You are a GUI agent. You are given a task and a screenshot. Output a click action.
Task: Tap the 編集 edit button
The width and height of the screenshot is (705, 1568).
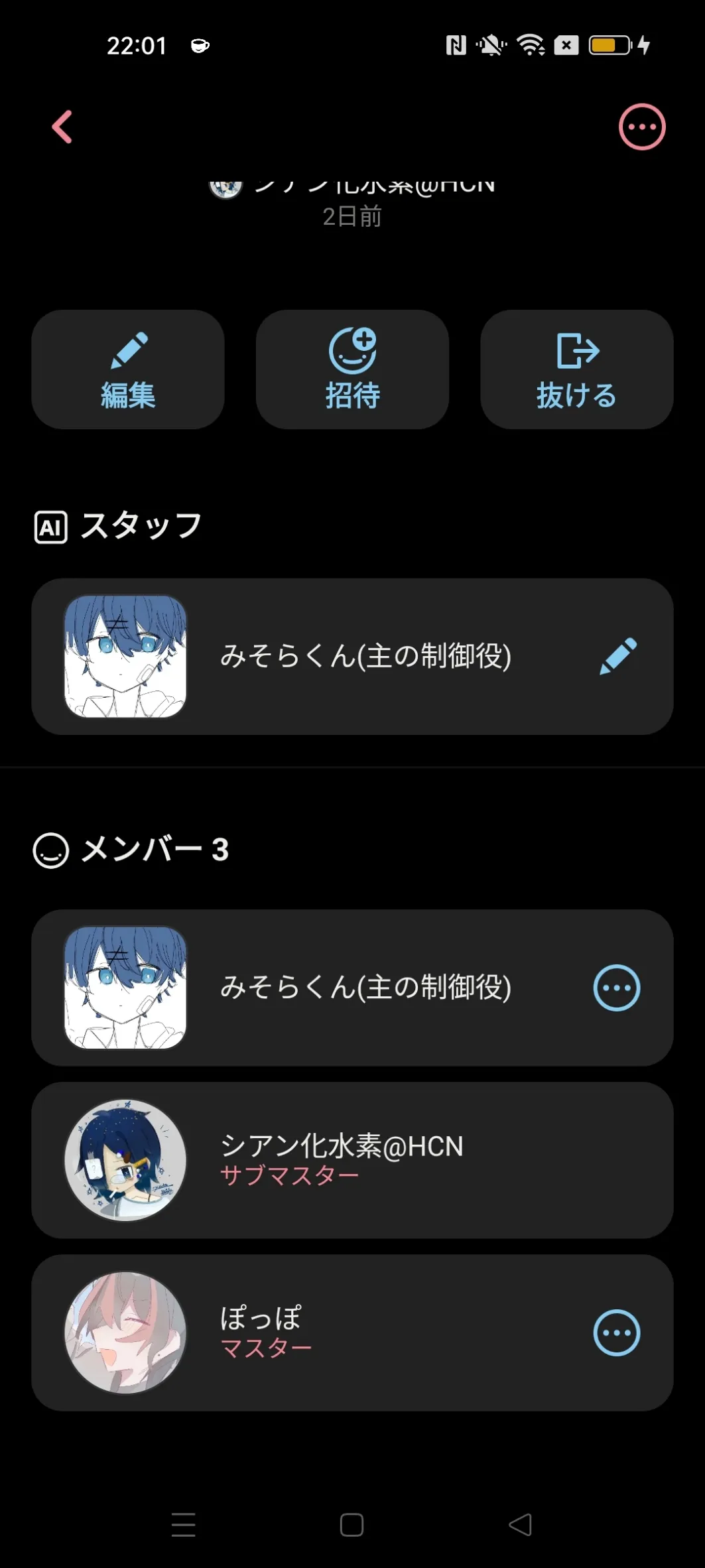[x=128, y=369]
